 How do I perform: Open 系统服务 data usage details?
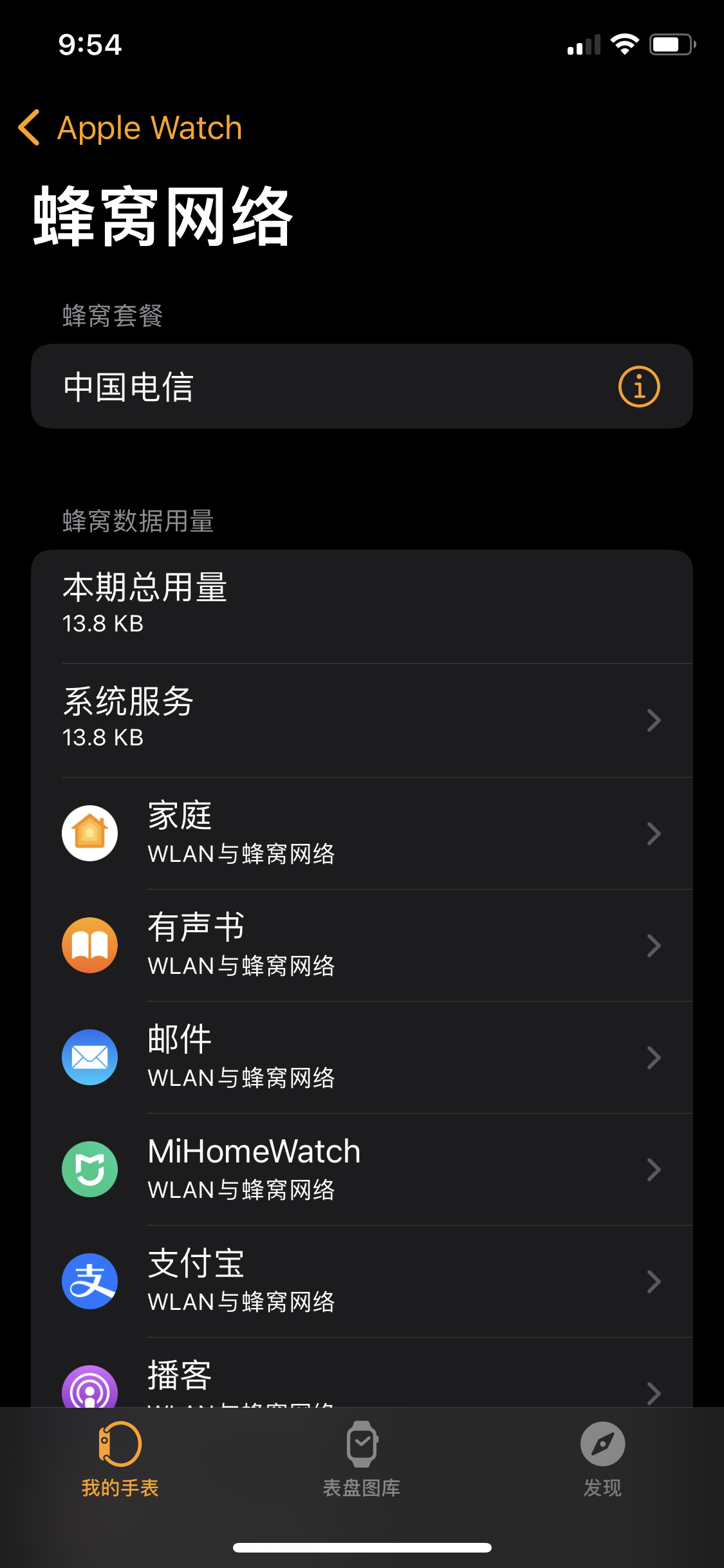362,720
